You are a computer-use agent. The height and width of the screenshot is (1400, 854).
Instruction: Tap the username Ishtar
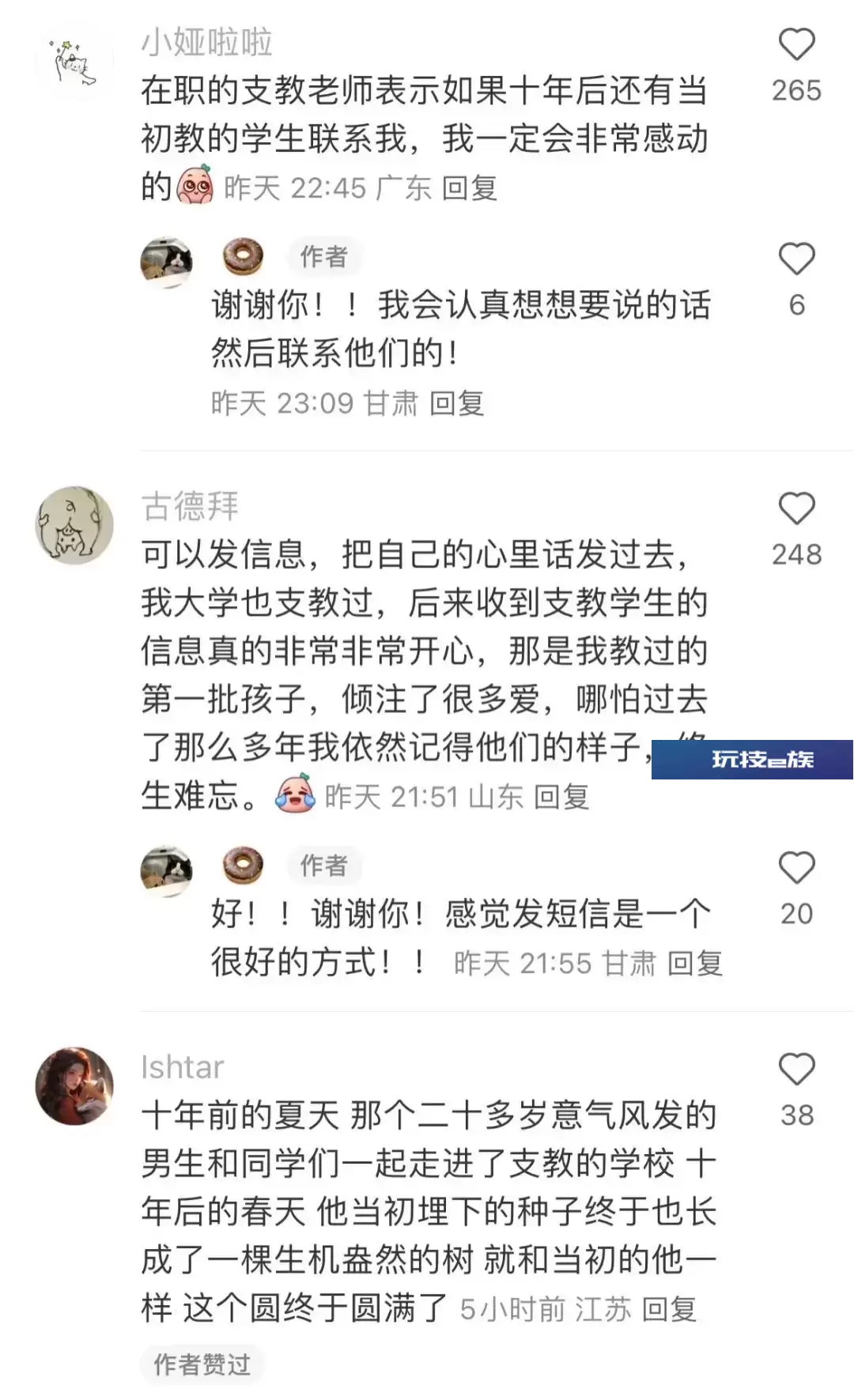click(x=183, y=1067)
